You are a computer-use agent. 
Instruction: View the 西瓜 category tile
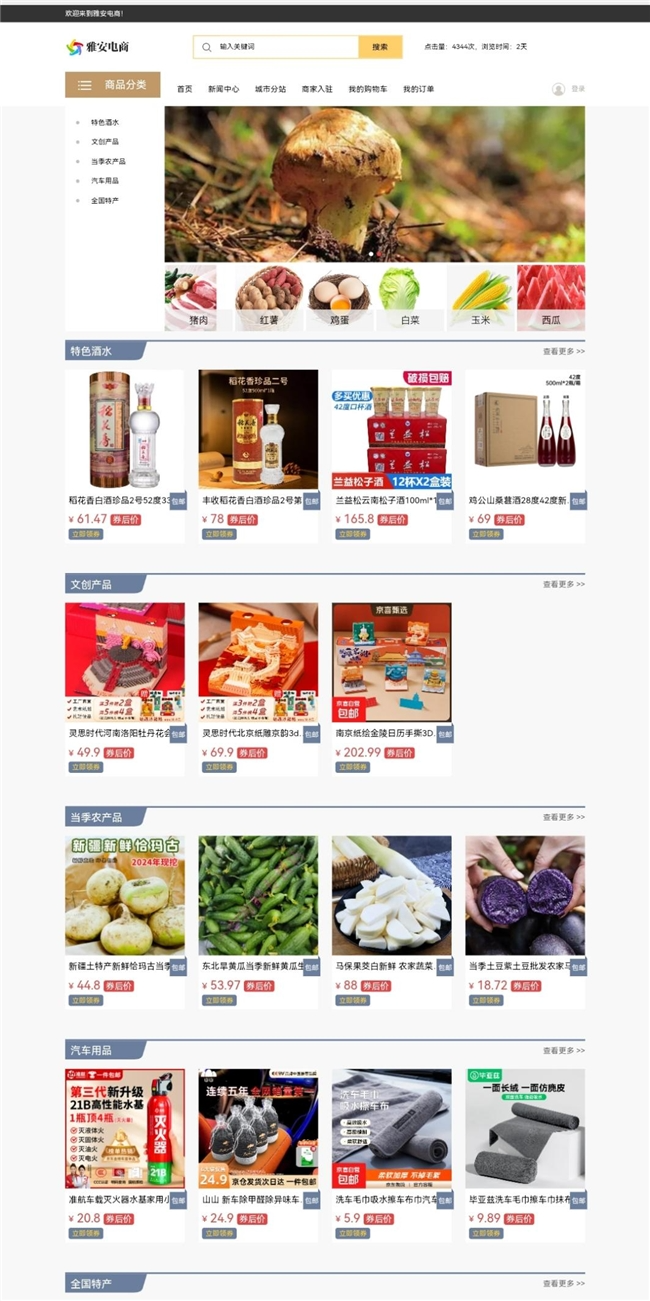click(x=551, y=299)
